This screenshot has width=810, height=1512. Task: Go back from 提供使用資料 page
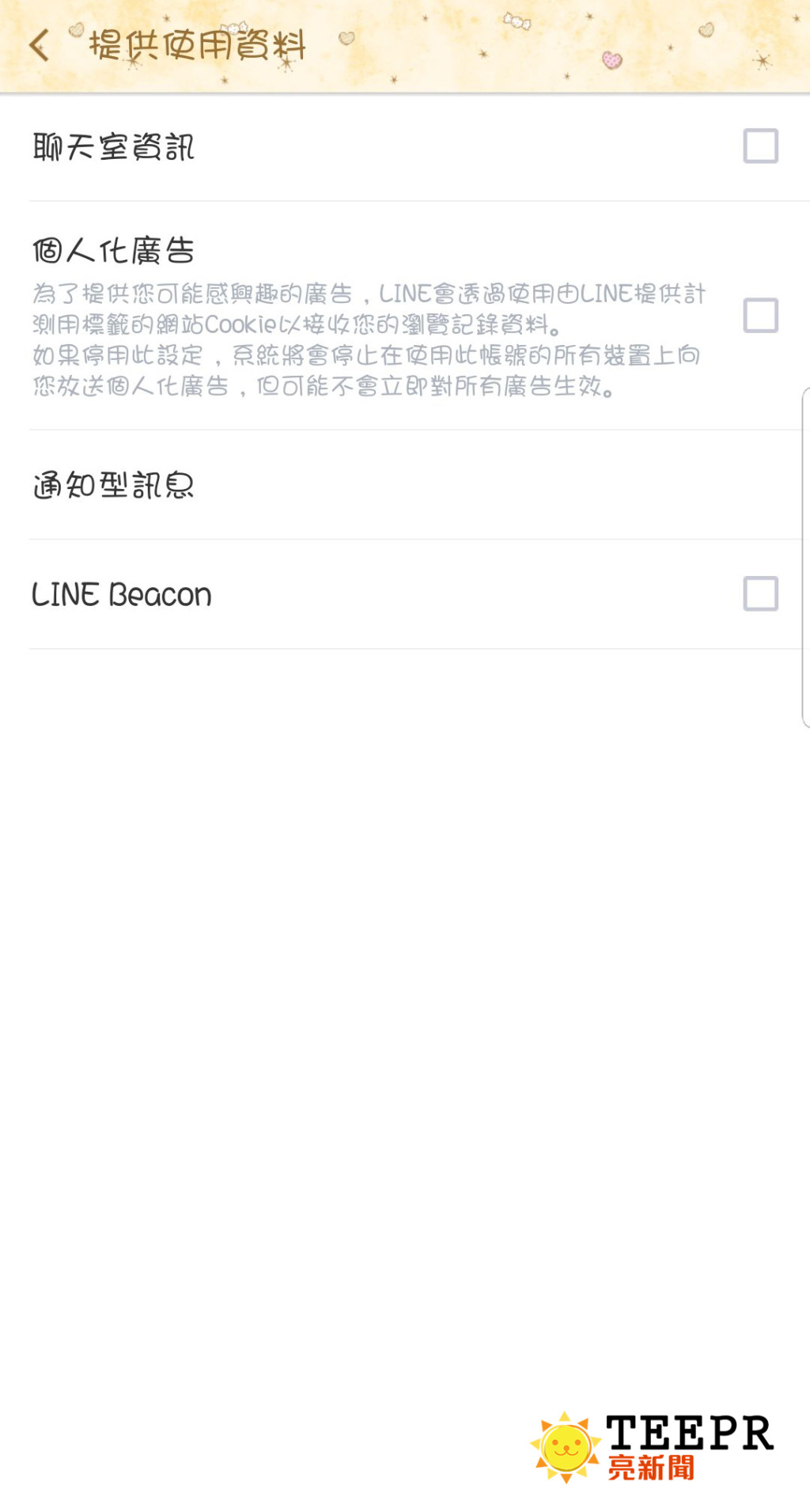[40, 45]
